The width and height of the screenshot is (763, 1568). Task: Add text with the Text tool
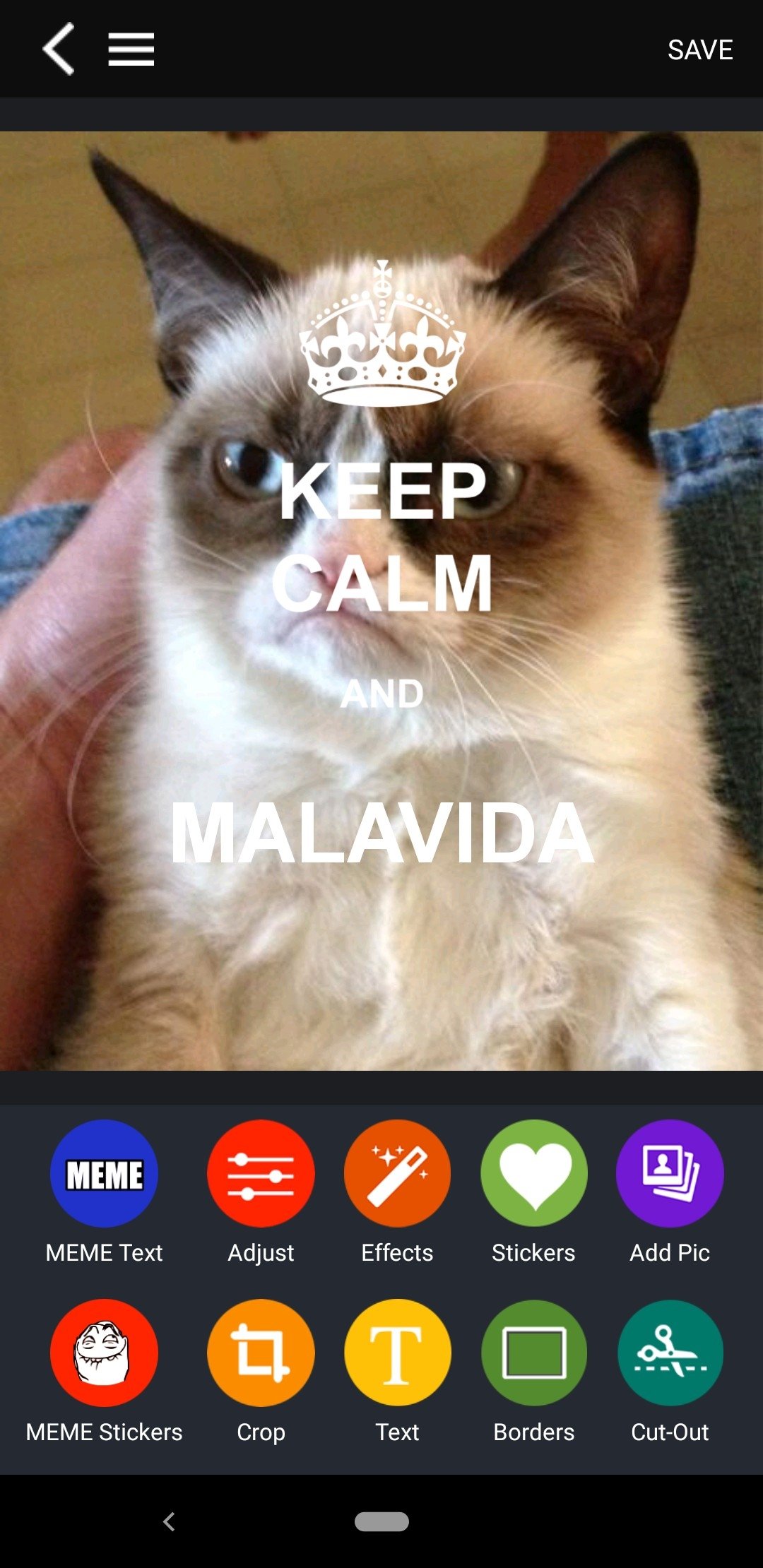397,1353
